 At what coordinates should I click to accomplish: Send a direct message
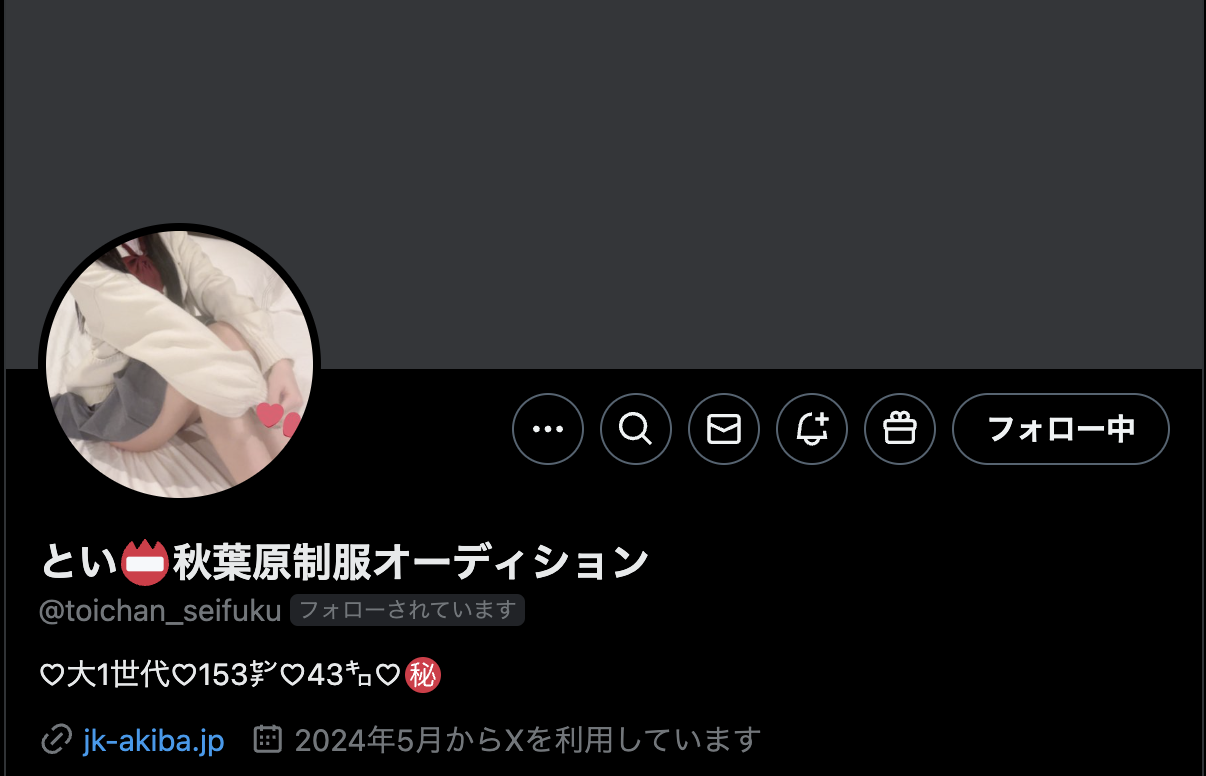pos(724,429)
